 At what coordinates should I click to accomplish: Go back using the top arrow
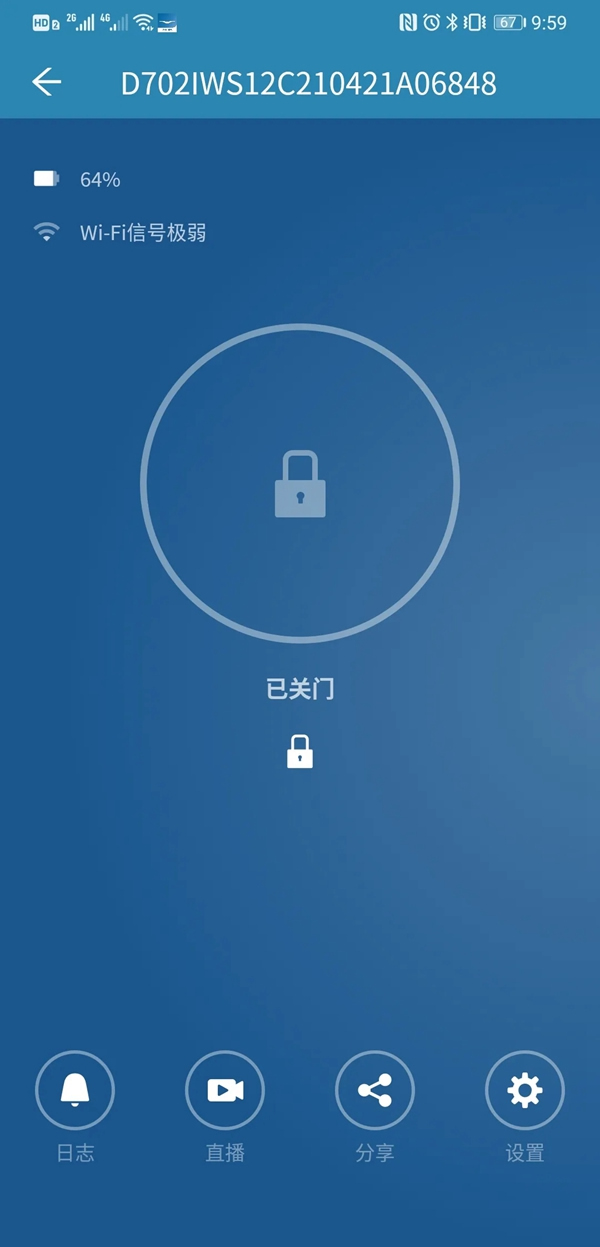tap(46, 83)
